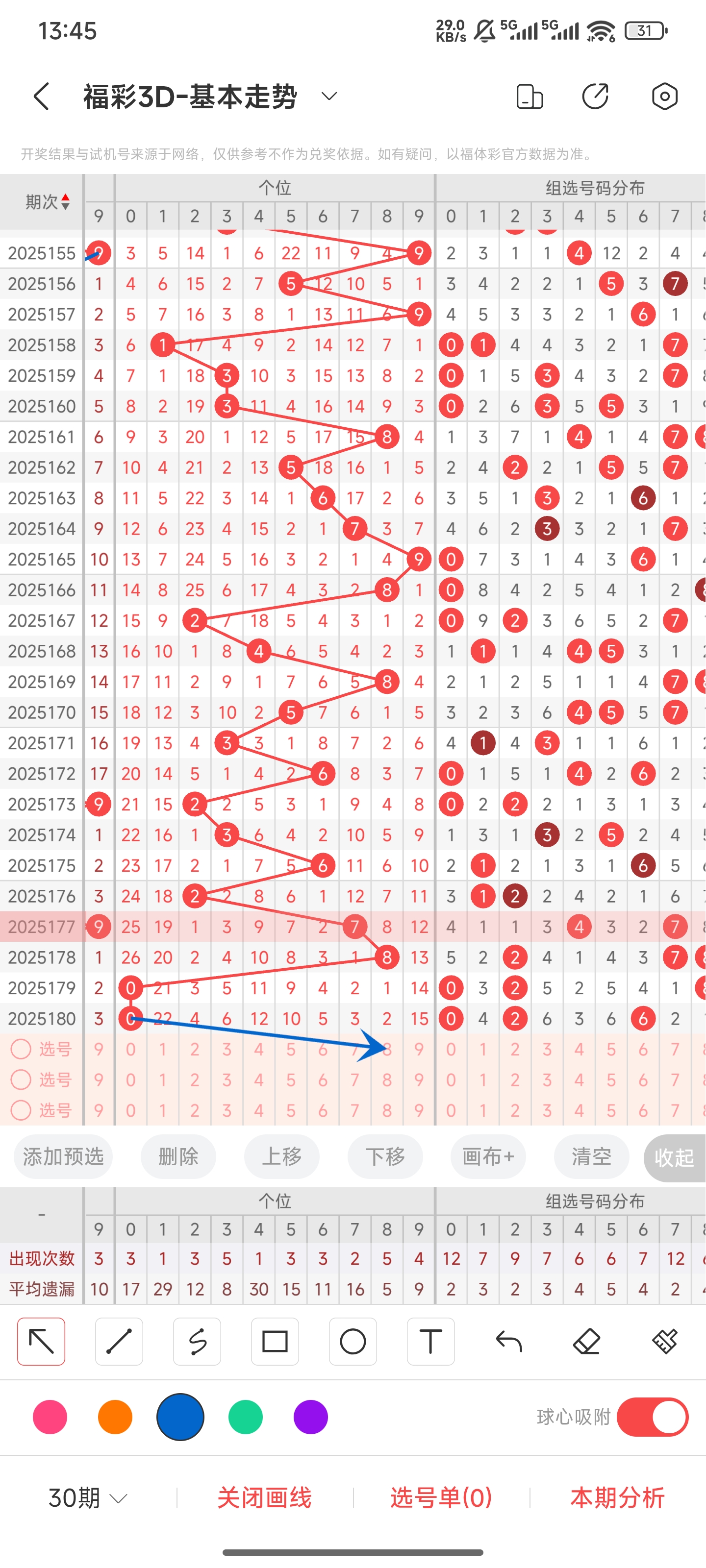706x1568 pixels.
Task: Pick the green color swatch
Action: coord(246,1417)
